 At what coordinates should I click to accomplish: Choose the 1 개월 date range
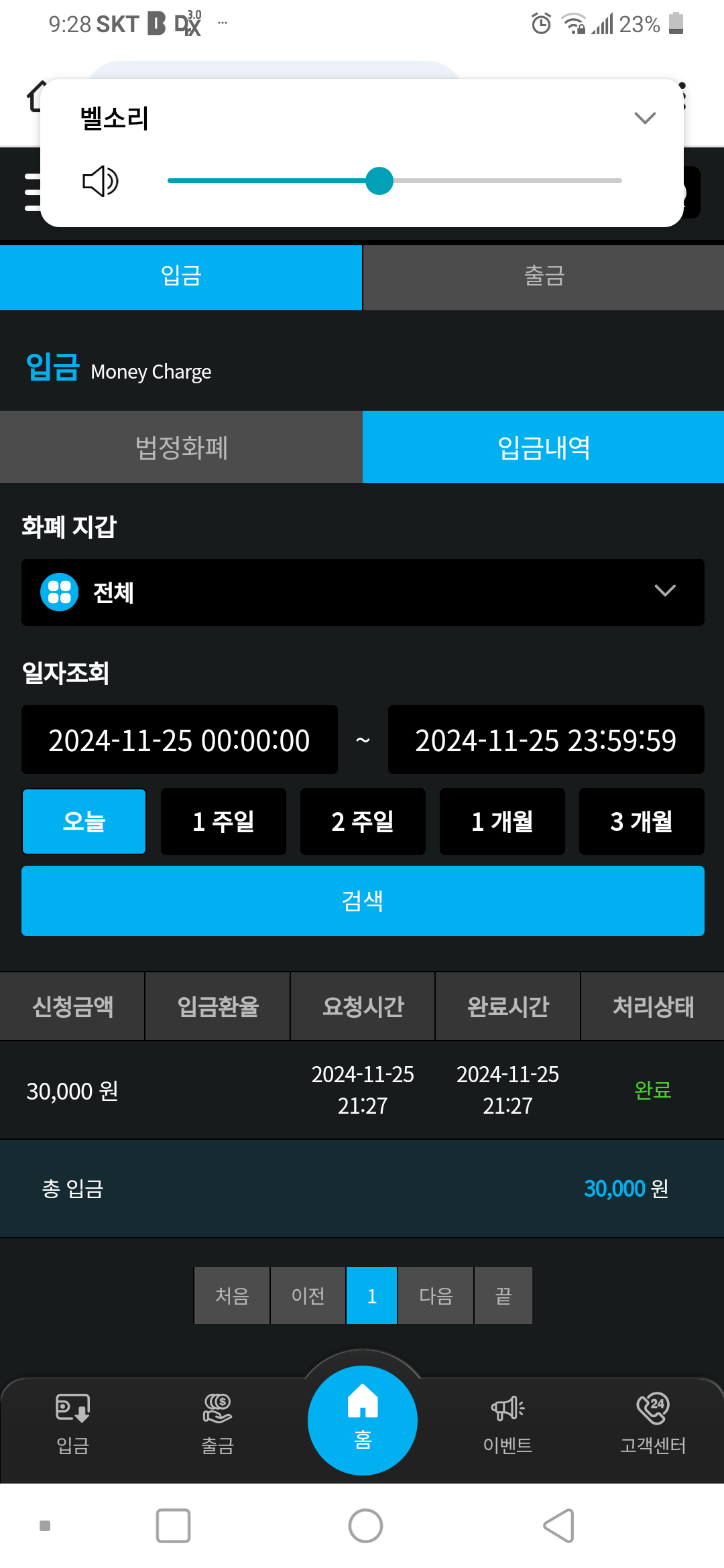(502, 822)
